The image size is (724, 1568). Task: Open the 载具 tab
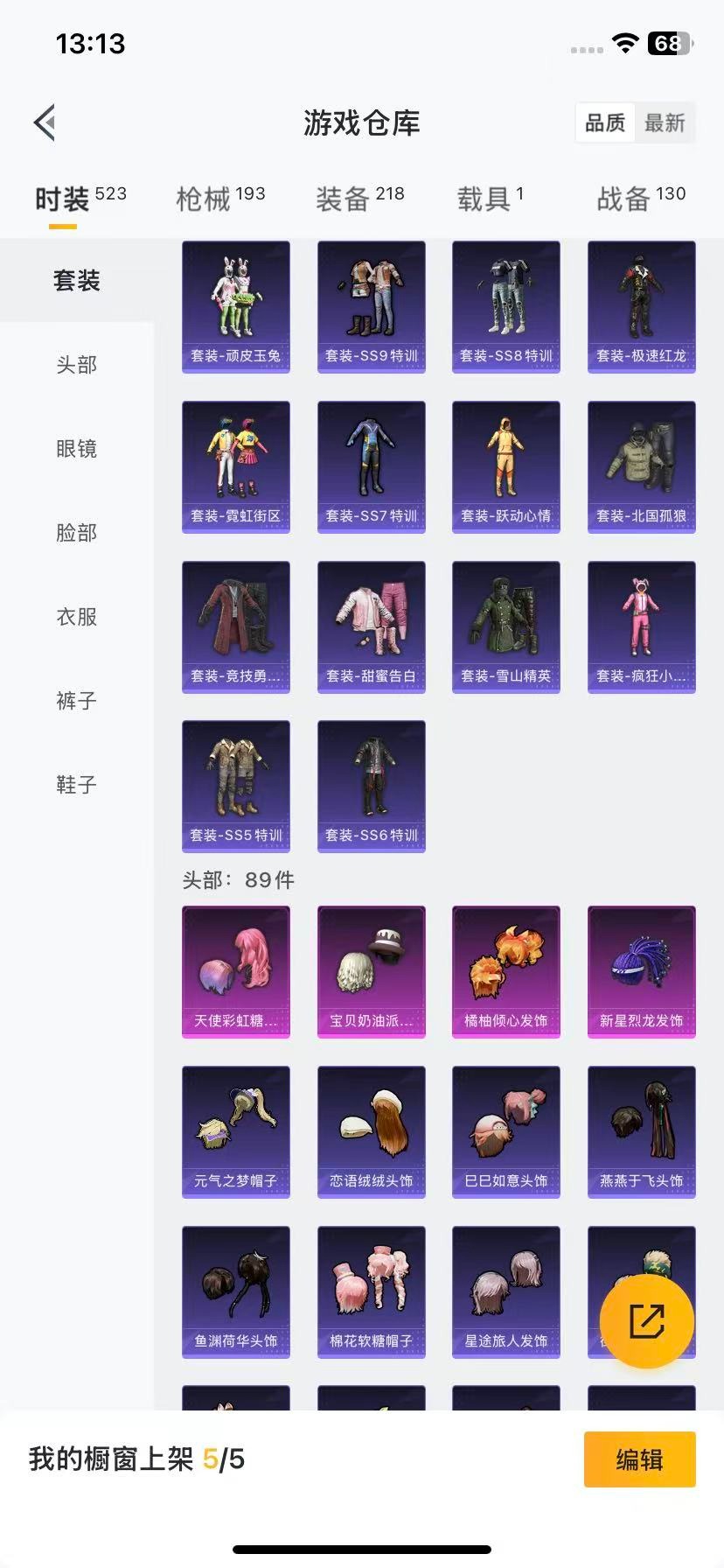[x=490, y=199]
